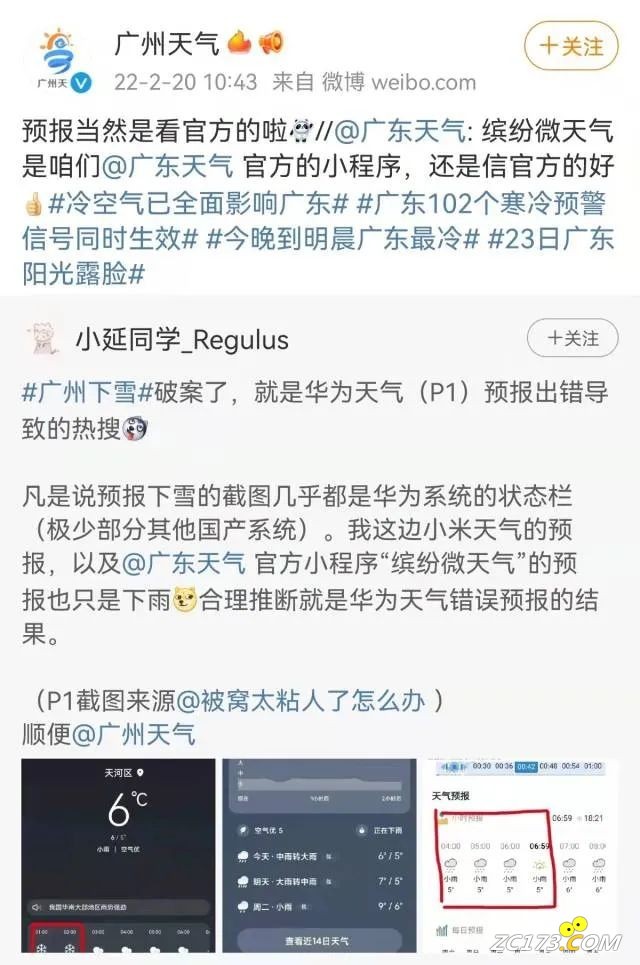Open the #广东102个寒冷预警信号同时生效# topic
Image resolution: width=640 pixels, height=965 pixels.
click(480, 202)
